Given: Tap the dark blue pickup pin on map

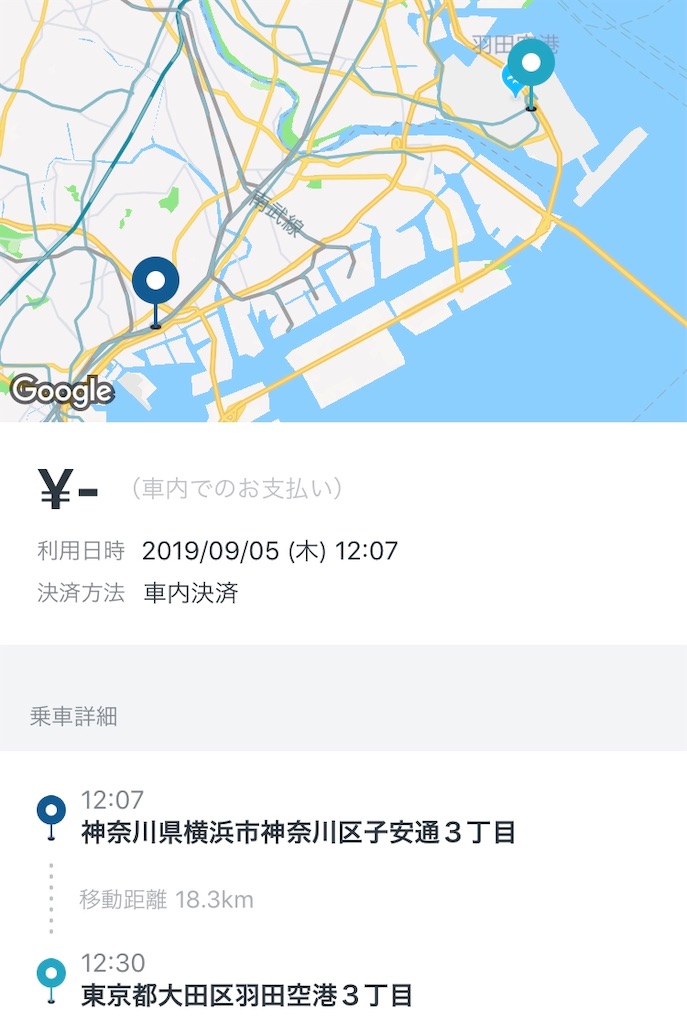Looking at the screenshot, I should tap(155, 282).
